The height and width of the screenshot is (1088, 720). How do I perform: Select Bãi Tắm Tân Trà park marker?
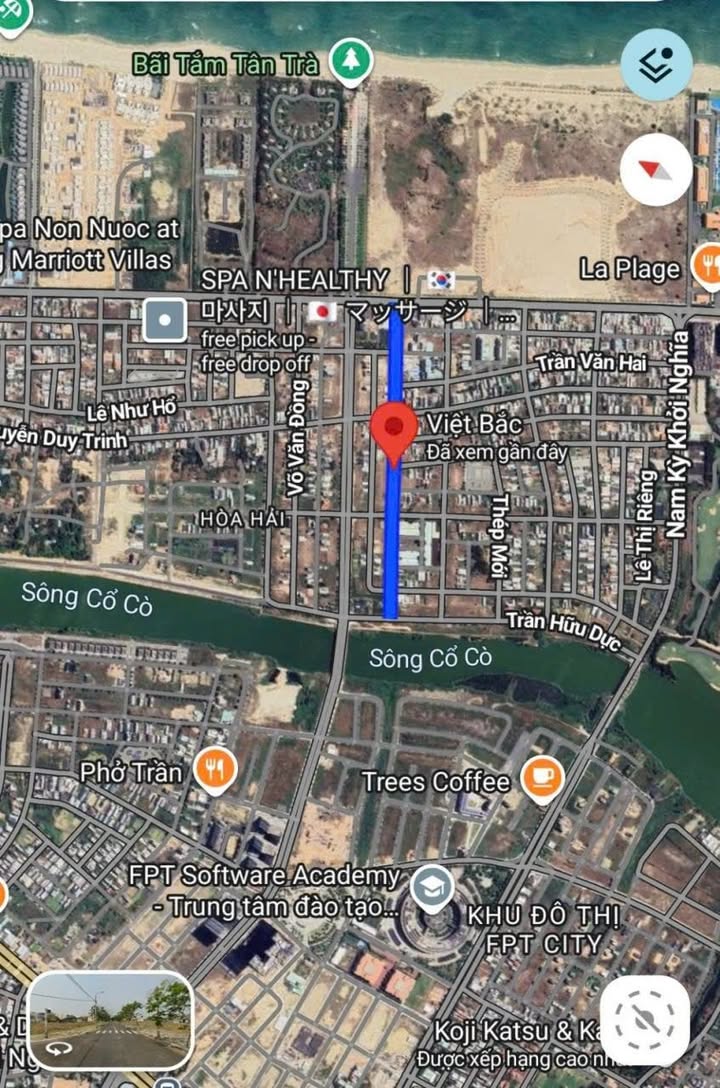[350, 62]
